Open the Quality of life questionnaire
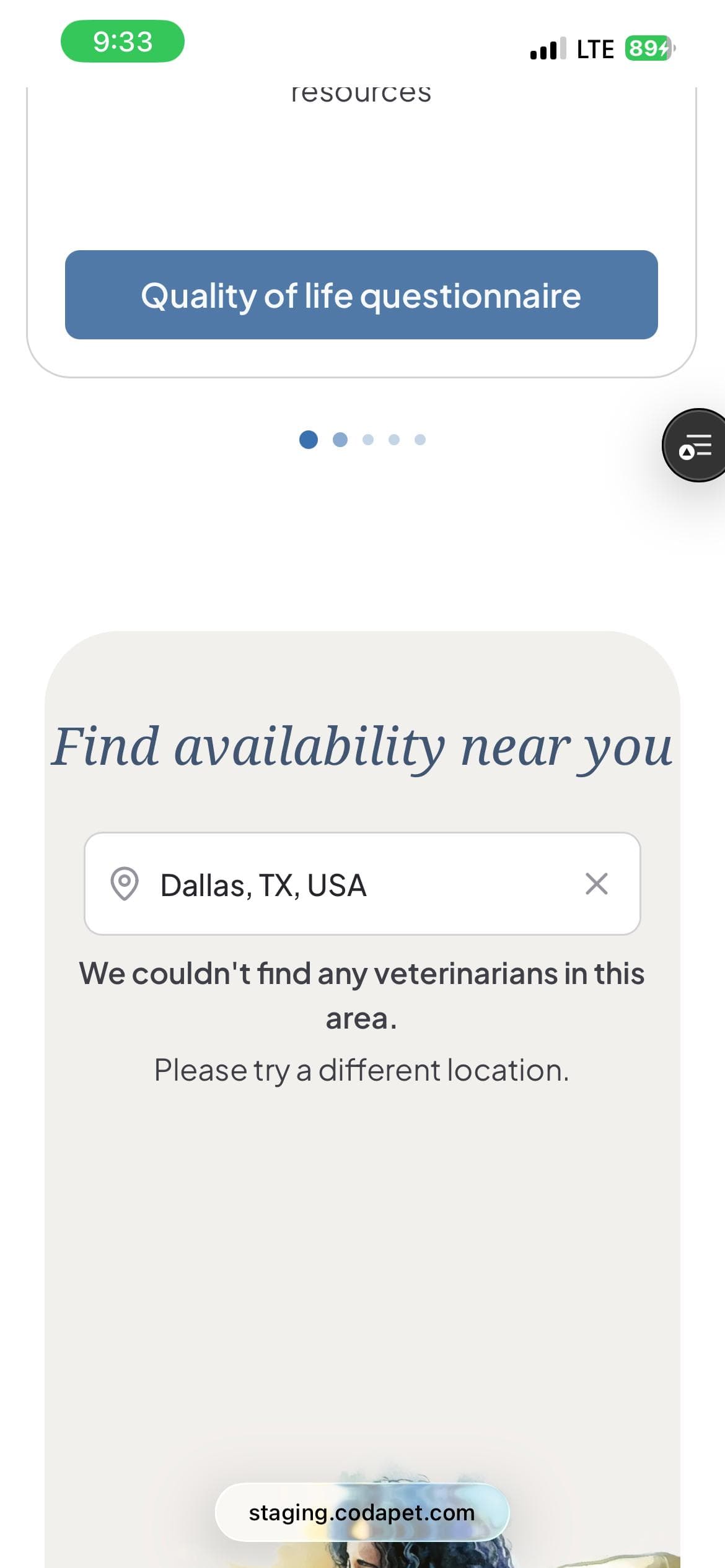Image resolution: width=725 pixels, height=1568 pixels. [361, 295]
